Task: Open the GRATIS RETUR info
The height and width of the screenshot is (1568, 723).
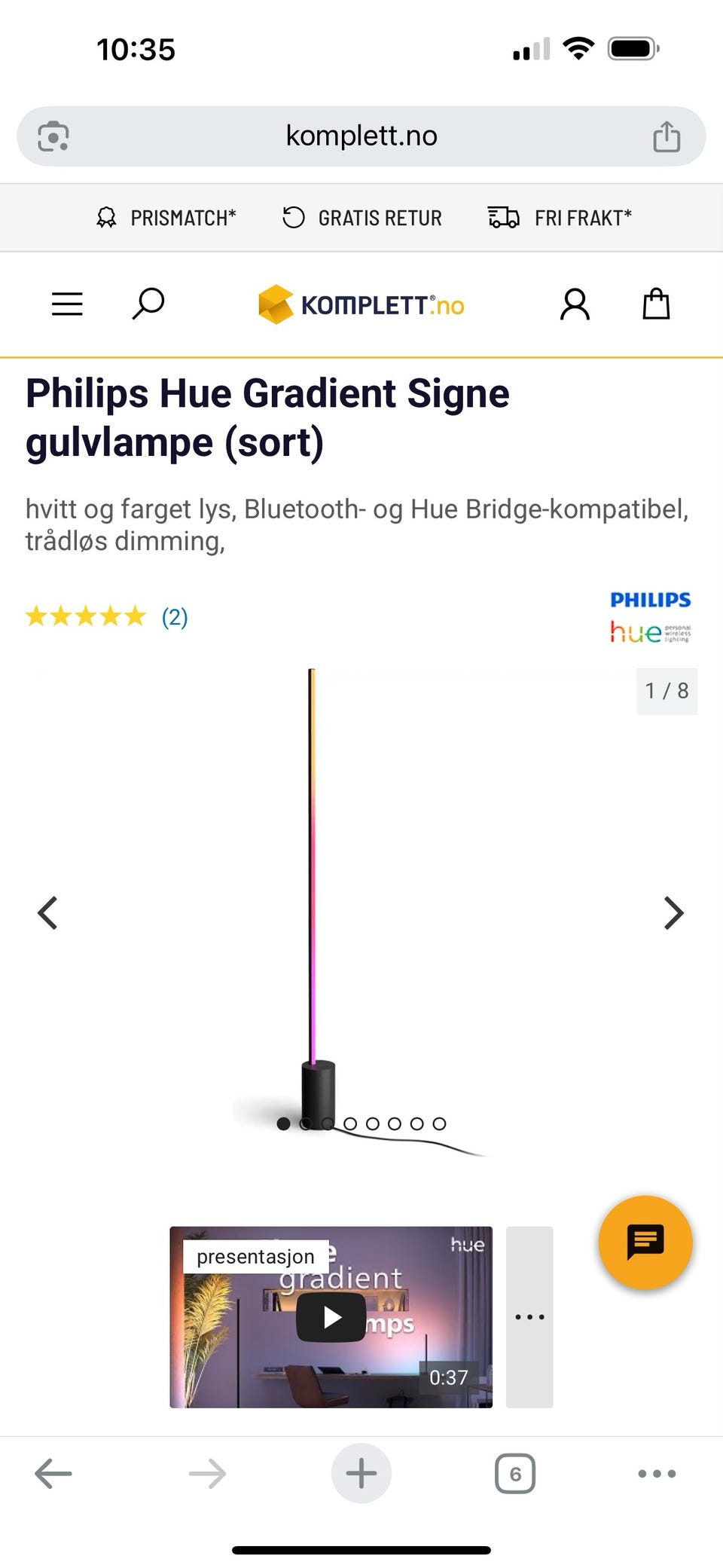Action: pos(361,218)
